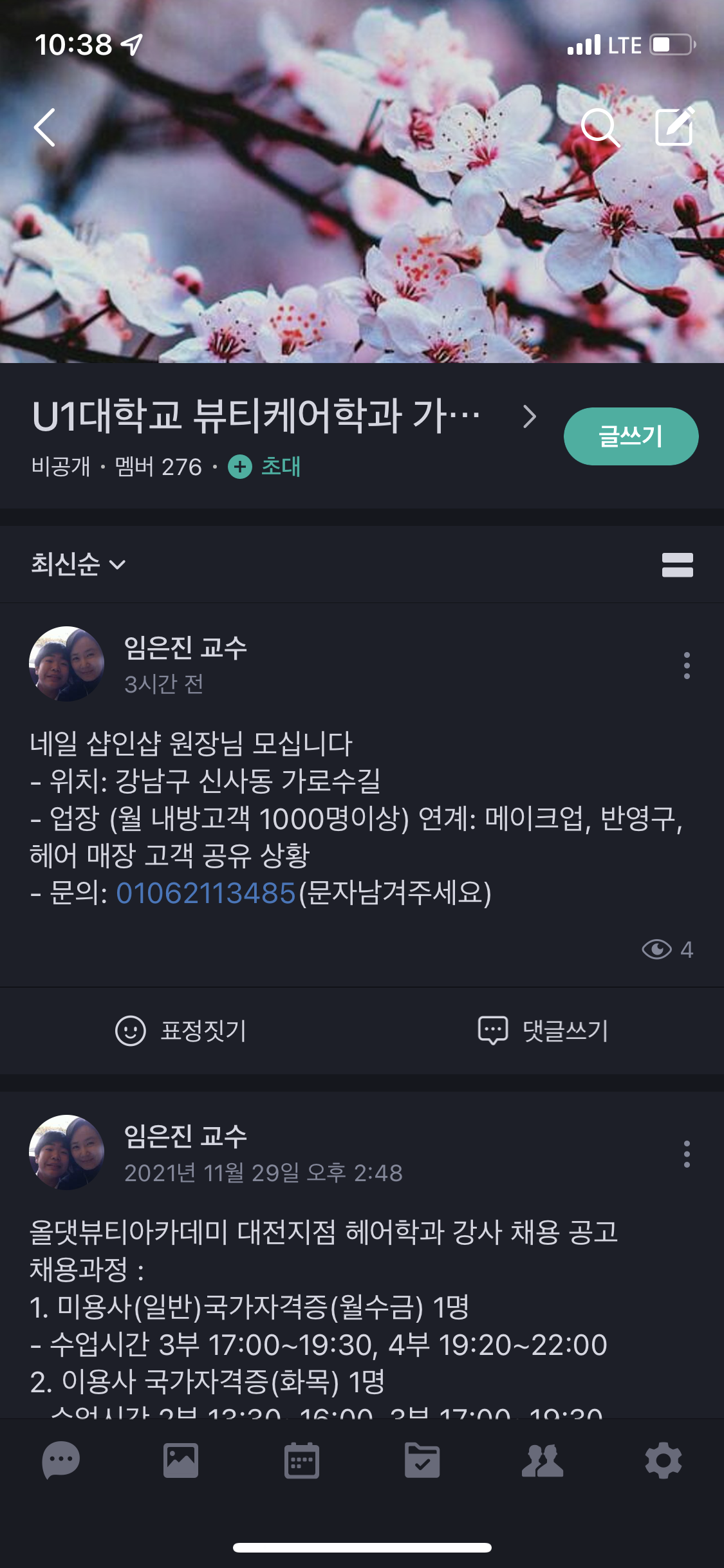Open 임은진 교수's profile photo on 3시간 전 post
This screenshot has height=1568, width=724.
pyautogui.click(x=66, y=664)
